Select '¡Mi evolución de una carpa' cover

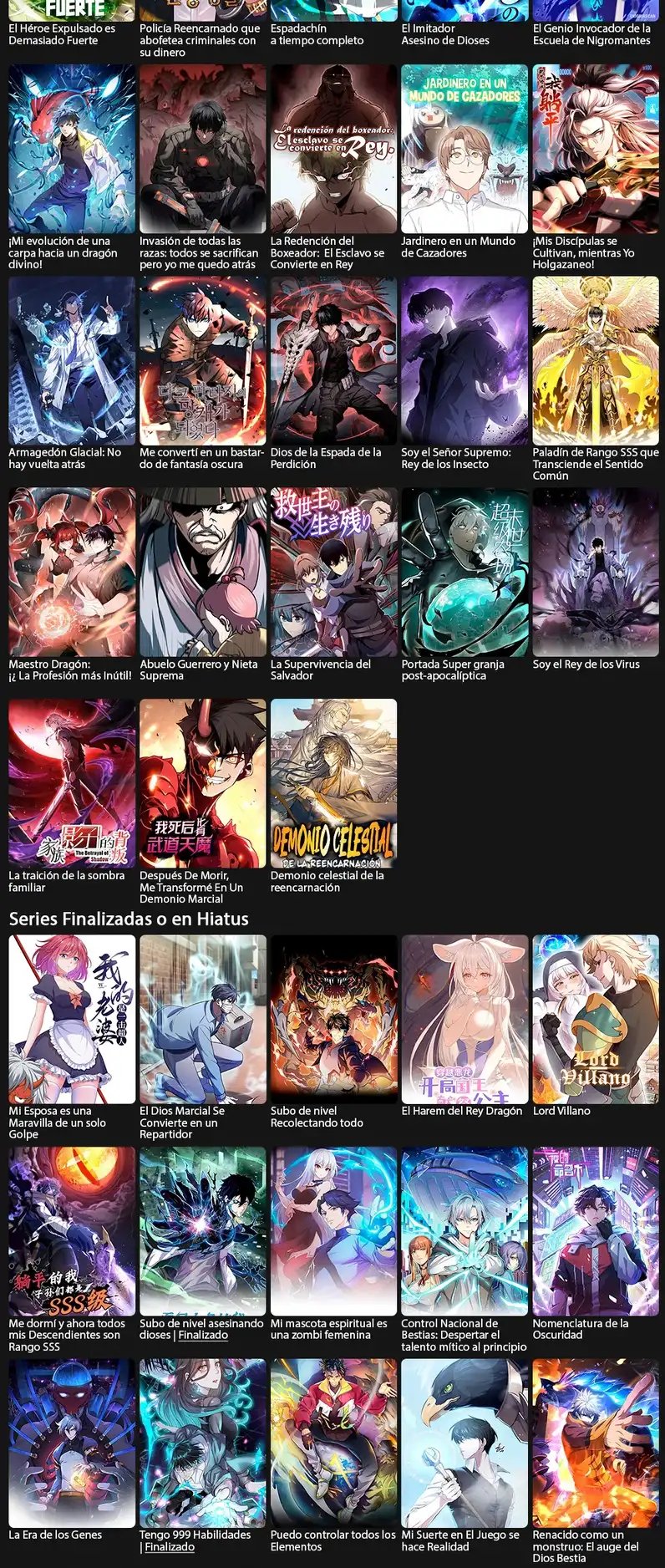pyautogui.click(x=72, y=149)
